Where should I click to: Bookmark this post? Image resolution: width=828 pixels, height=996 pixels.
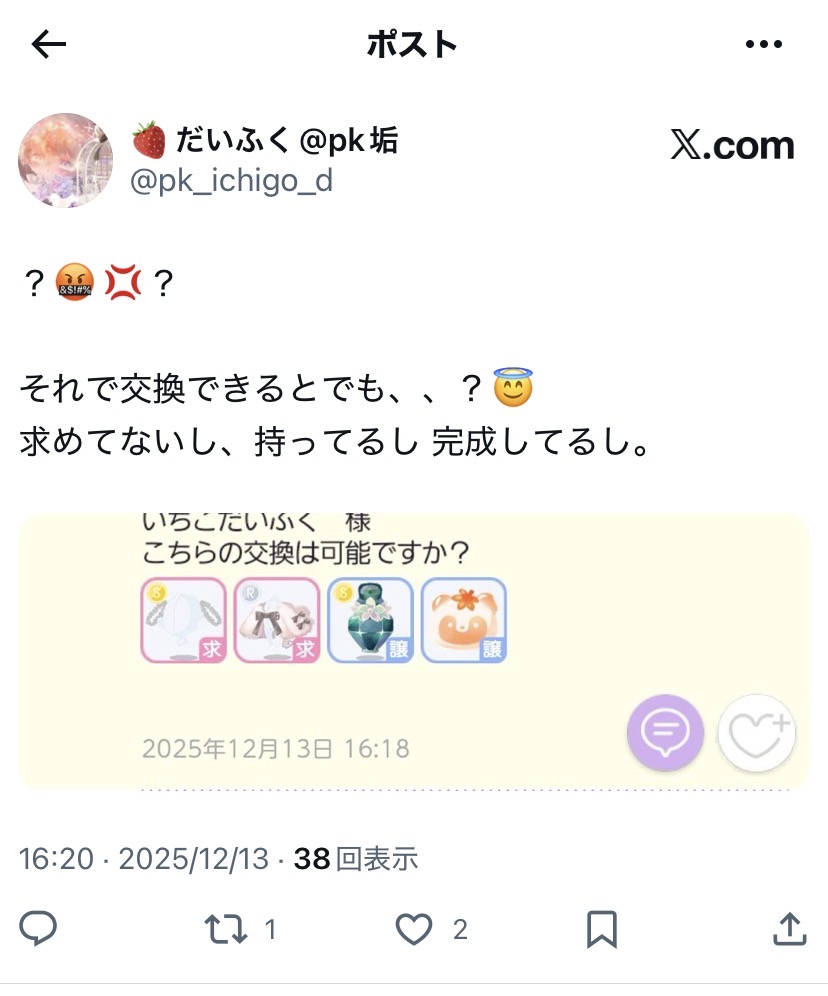[601, 929]
